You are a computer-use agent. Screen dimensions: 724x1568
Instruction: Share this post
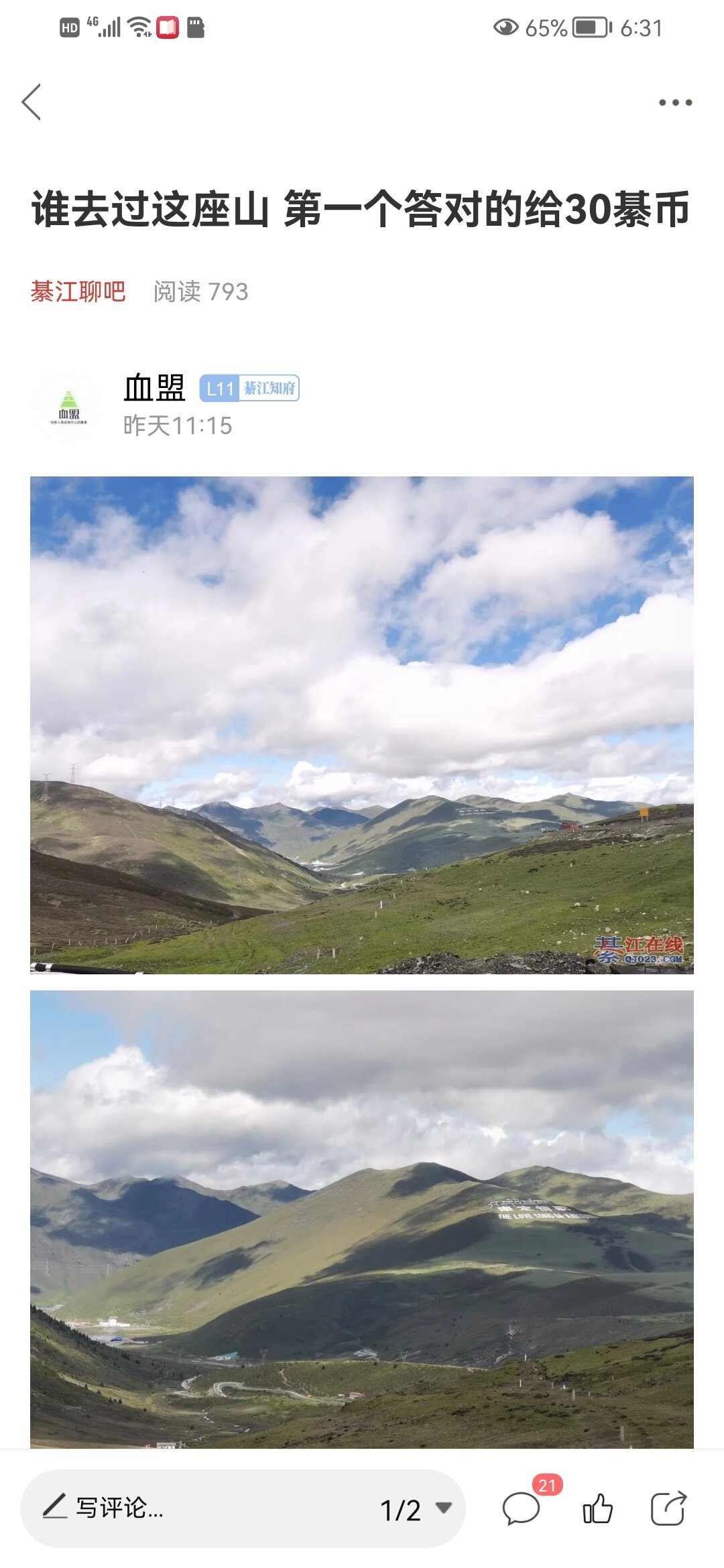point(668,1508)
